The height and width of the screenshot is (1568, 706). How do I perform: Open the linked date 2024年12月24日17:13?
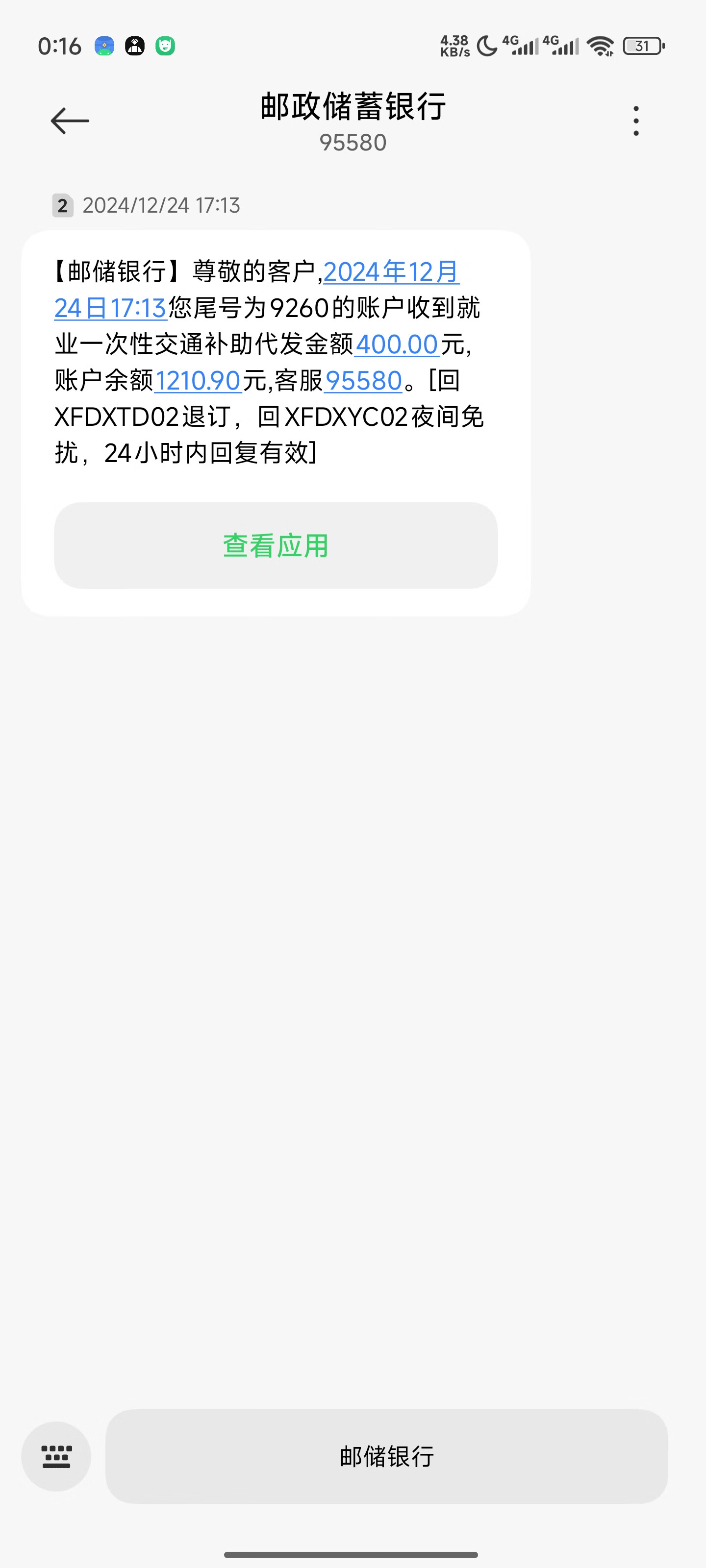point(390,272)
